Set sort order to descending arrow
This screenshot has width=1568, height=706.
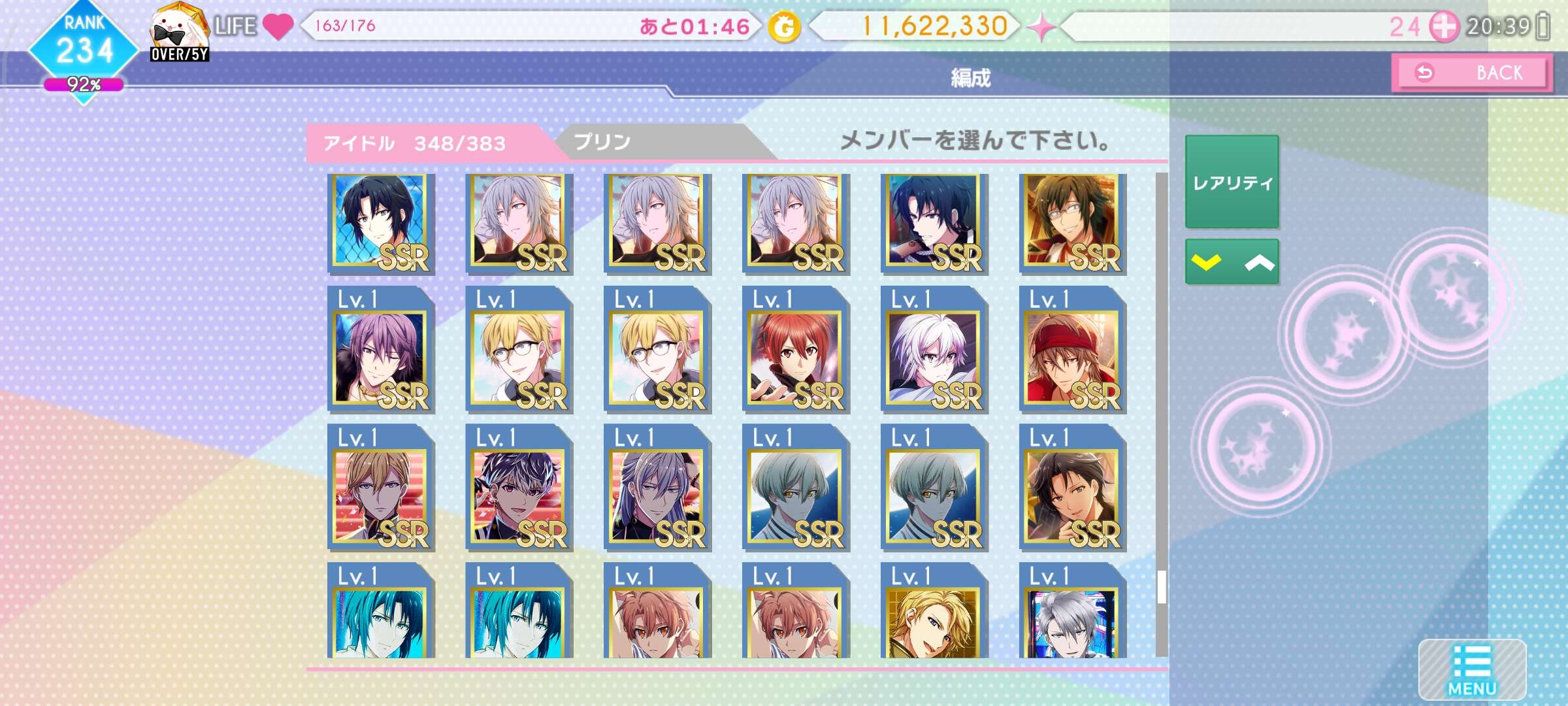point(1206,262)
